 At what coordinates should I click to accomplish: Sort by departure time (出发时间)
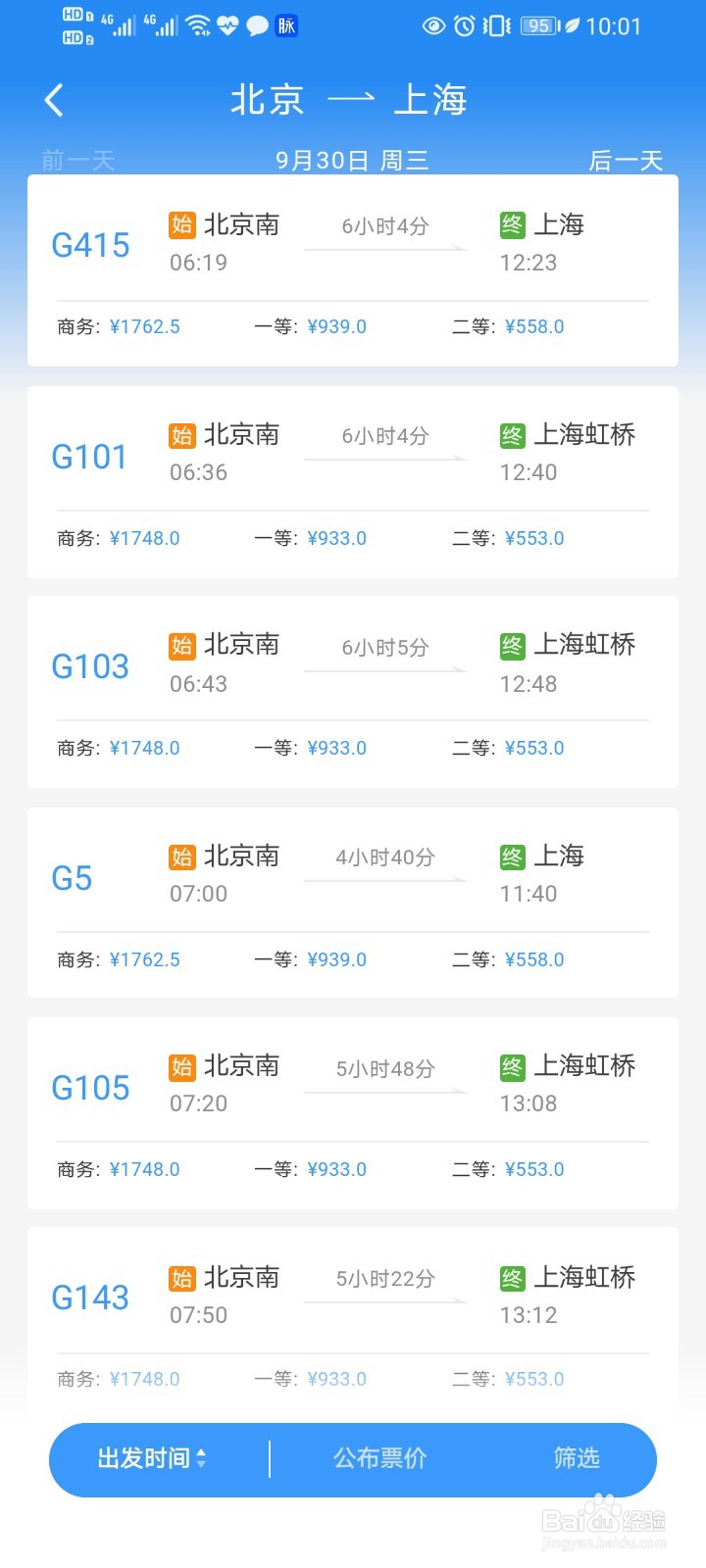click(x=152, y=1458)
